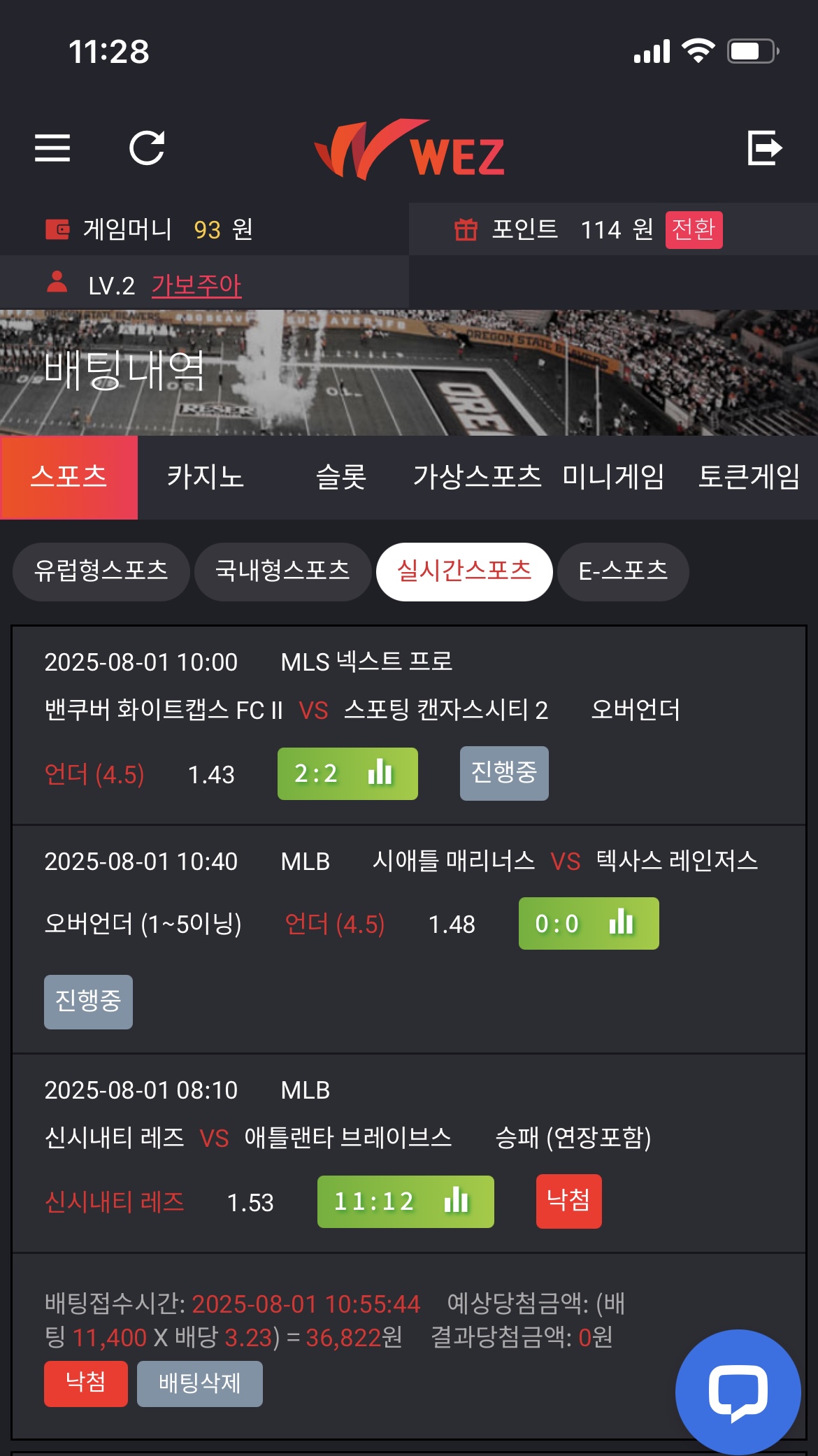Viewport: 818px width, 1456px height.
Task: Select the 실시간스포츠 chip
Action: (x=464, y=571)
